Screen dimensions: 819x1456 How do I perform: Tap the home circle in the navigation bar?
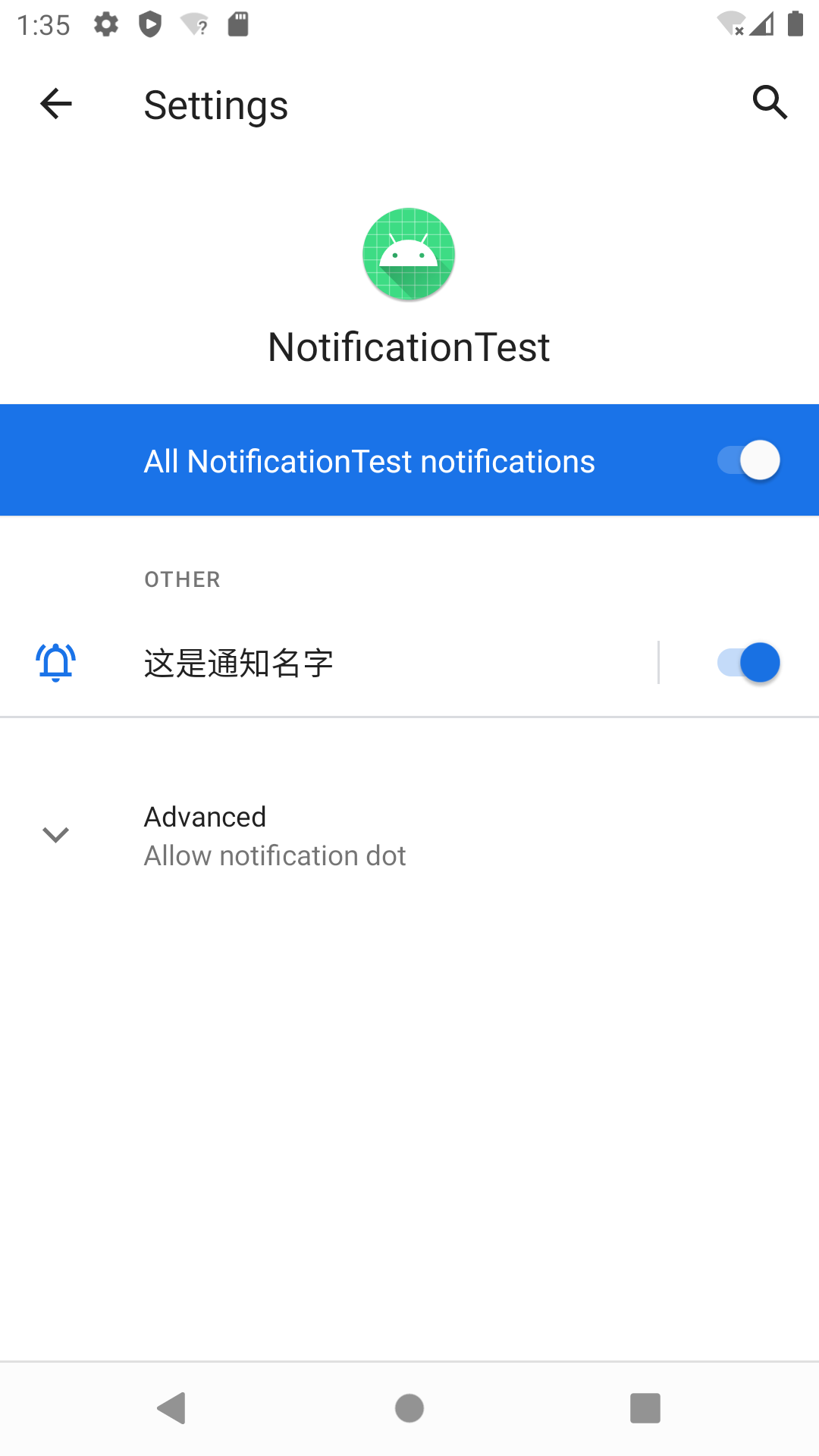(x=409, y=1409)
